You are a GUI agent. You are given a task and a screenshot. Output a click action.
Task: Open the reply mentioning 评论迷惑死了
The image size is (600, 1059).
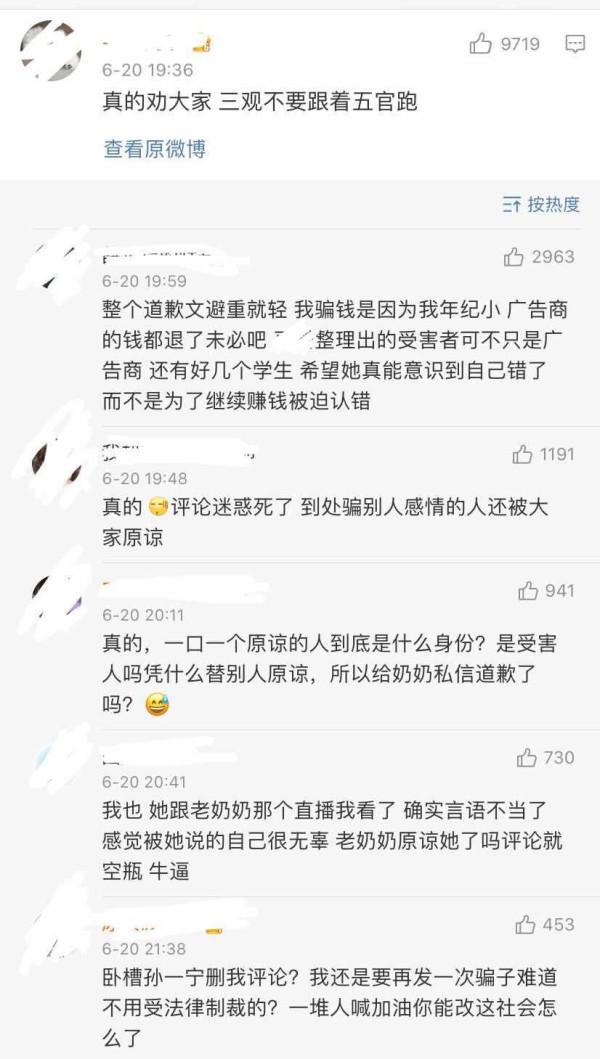[x=330, y=522]
